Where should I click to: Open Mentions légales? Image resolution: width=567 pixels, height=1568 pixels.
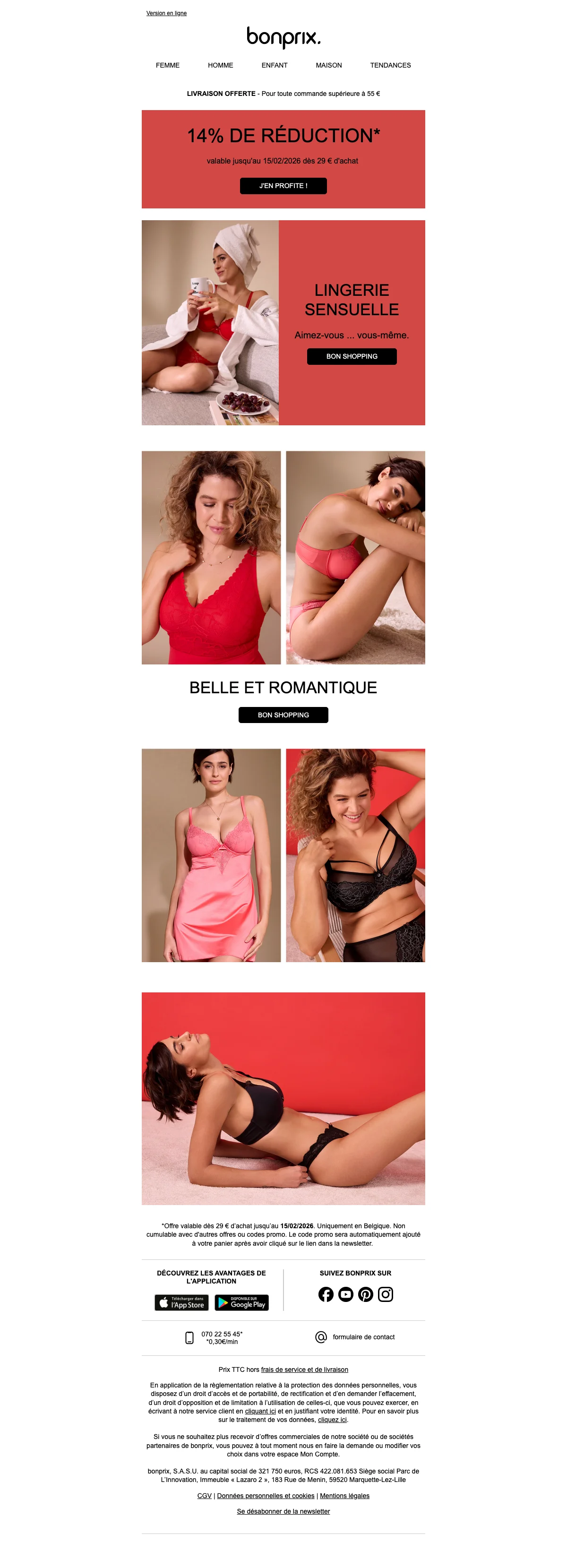pyautogui.click(x=344, y=1496)
